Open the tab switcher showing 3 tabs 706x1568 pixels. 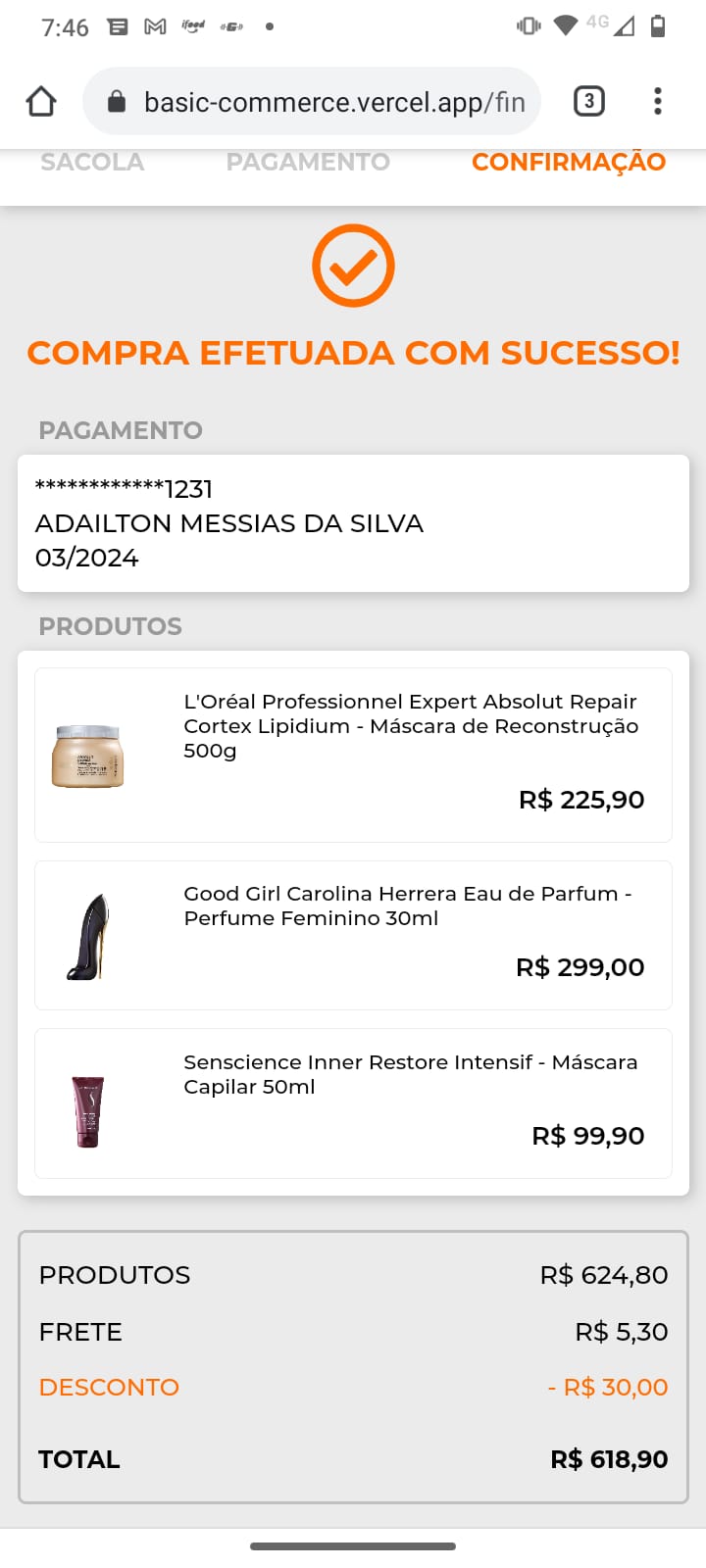[588, 101]
